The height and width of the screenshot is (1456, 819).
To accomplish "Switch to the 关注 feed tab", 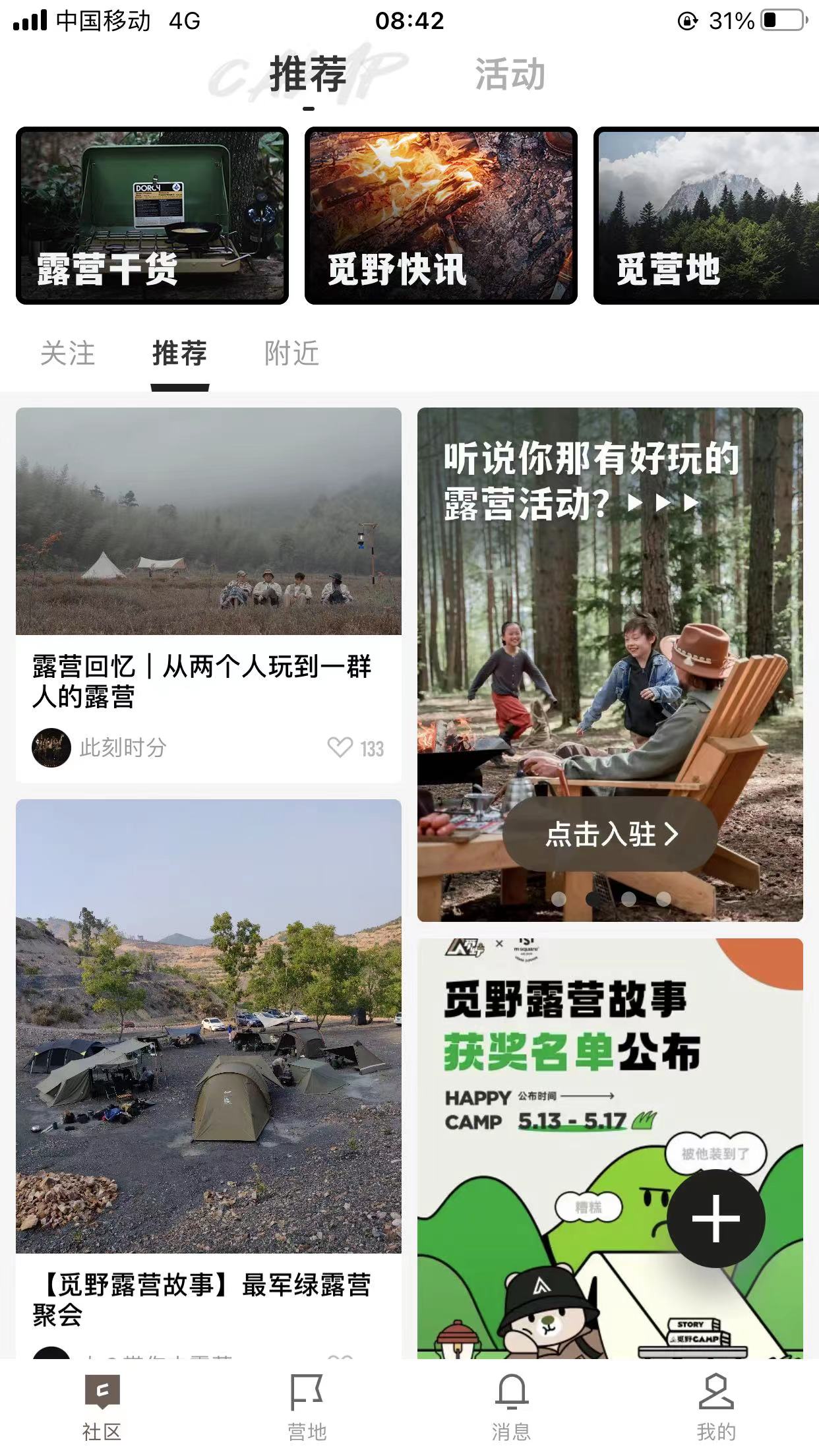I will pyautogui.click(x=67, y=353).
